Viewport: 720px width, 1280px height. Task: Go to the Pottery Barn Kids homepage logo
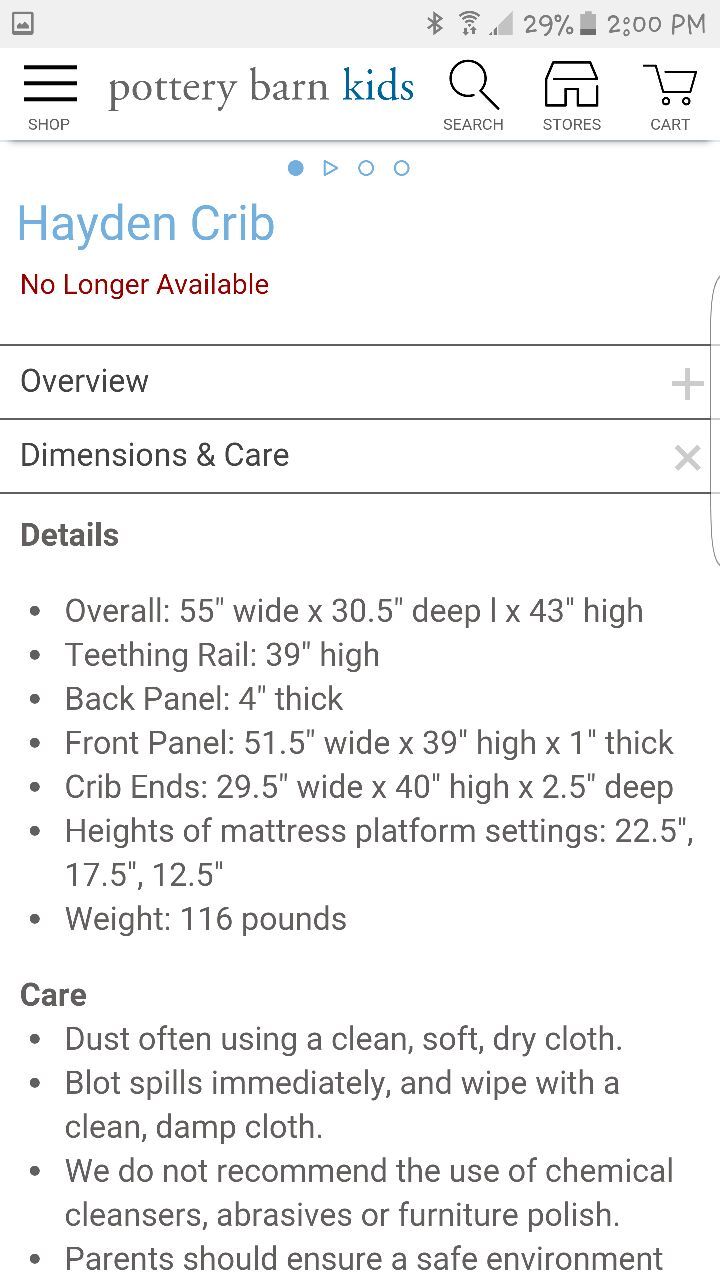261,88
